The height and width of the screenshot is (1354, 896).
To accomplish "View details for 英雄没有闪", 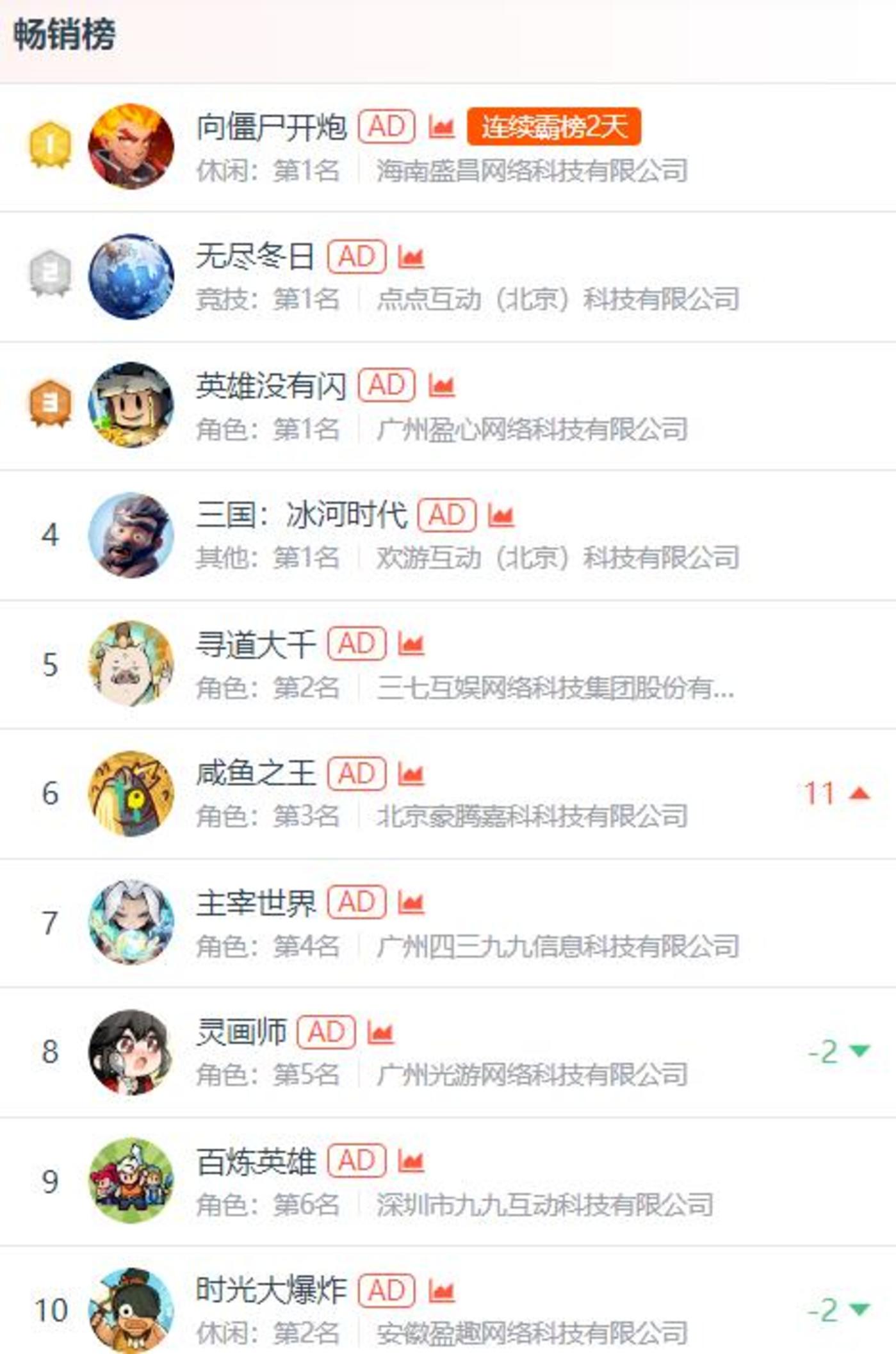I will (271, 386).
